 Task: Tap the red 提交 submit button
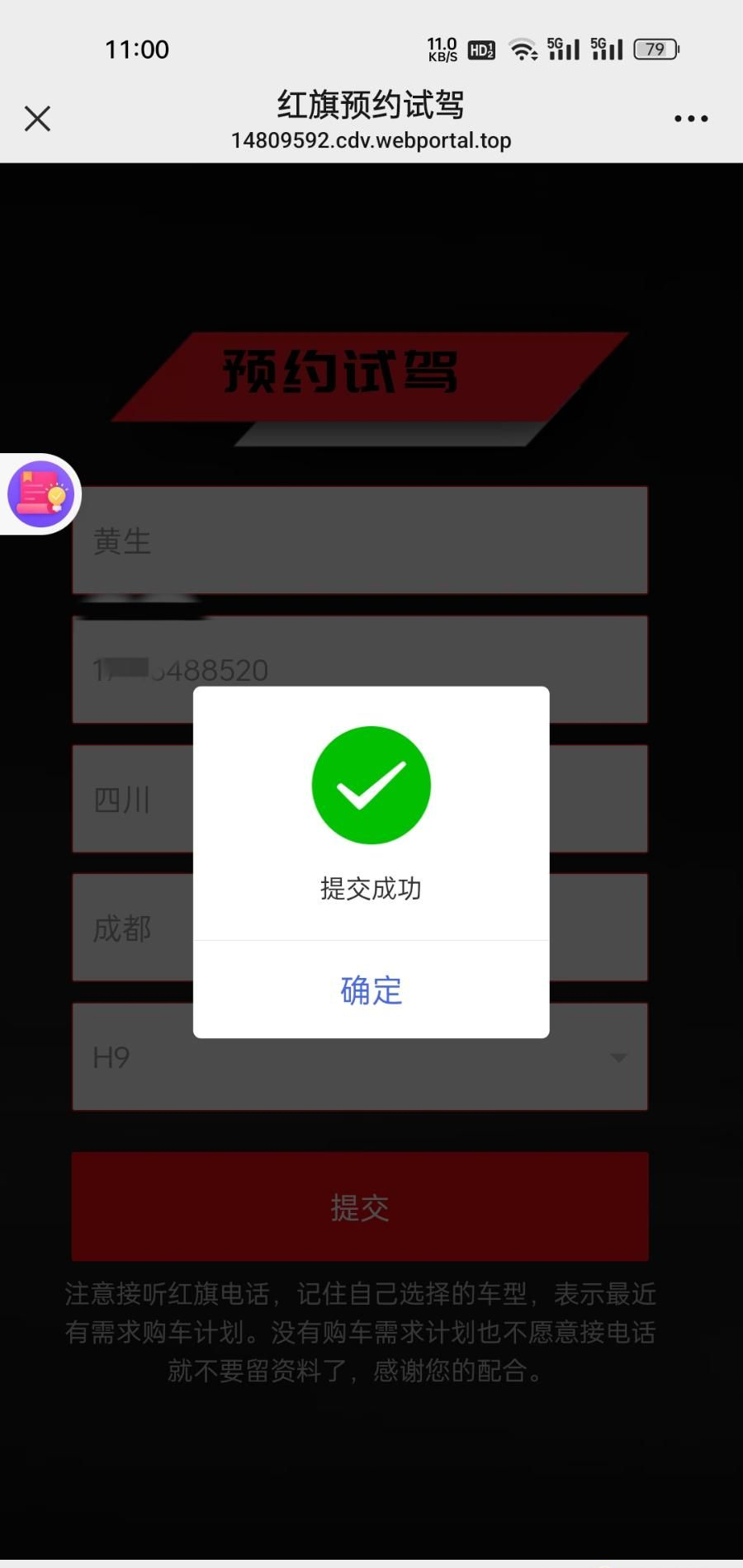(360, 1207)
